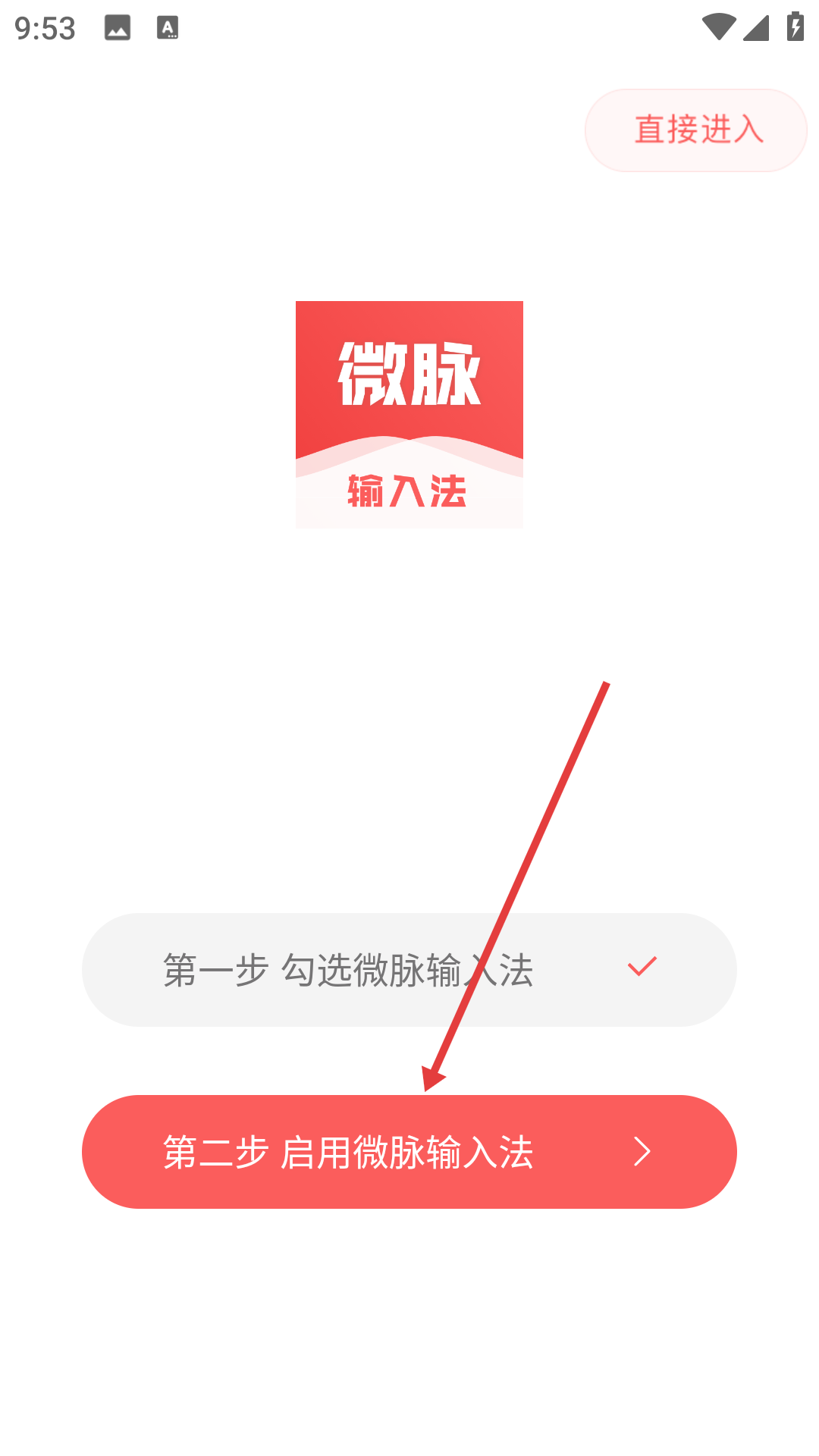
Task: Tap the 直接进入 skip button
Action: click(x=695, y=130)
